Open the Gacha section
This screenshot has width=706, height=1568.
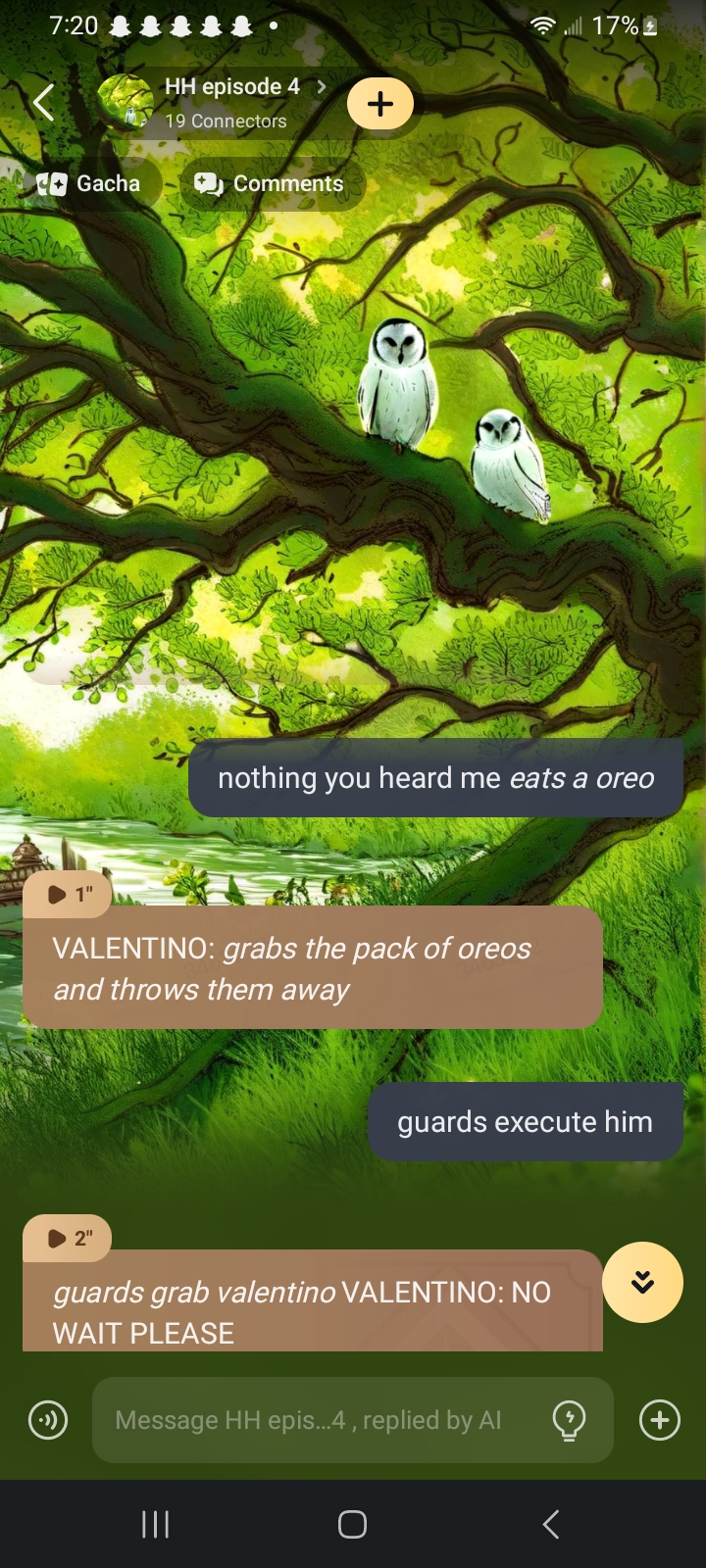(x=90, y=183)
